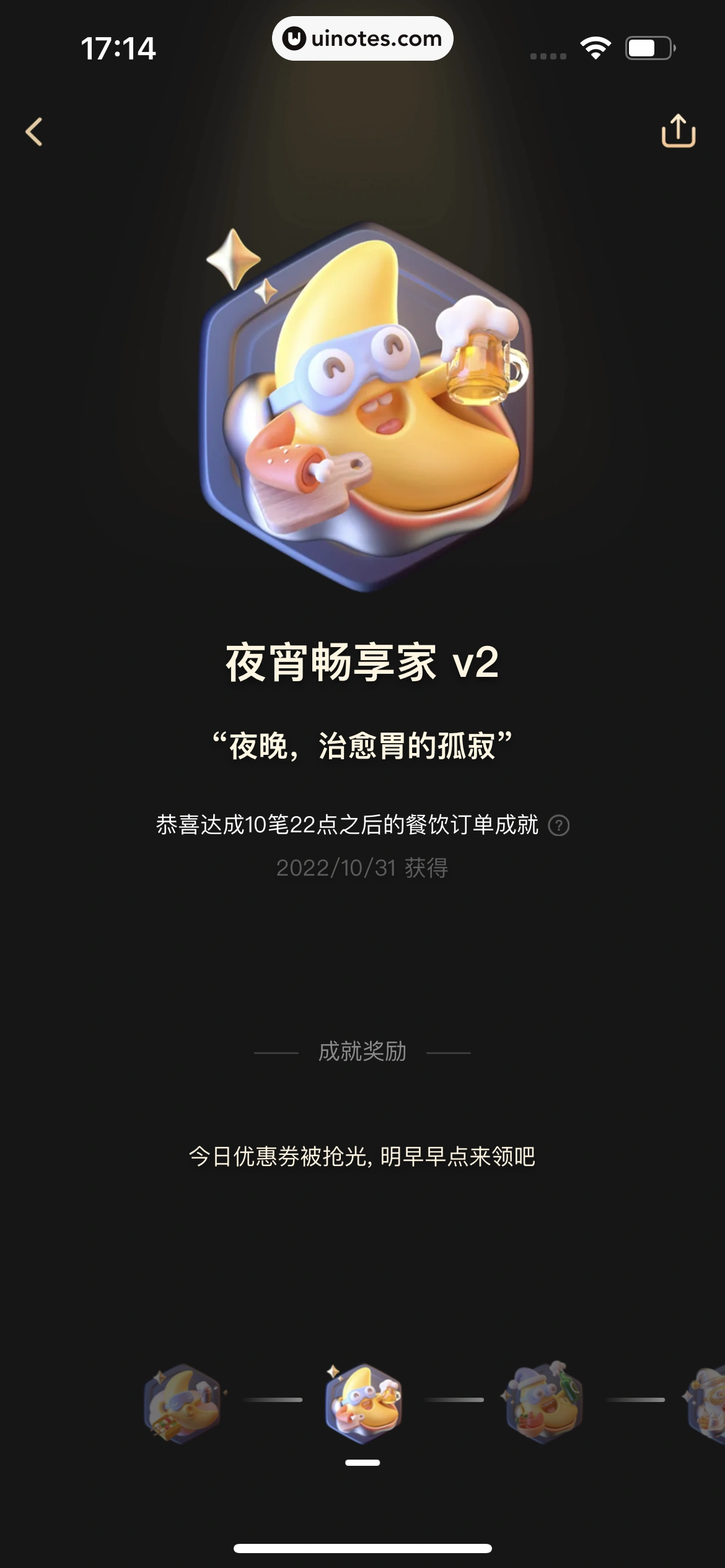Tap the home indicator bar at screen bottom
This screenshot has width=725, height=1568.
pos(362,1548)
